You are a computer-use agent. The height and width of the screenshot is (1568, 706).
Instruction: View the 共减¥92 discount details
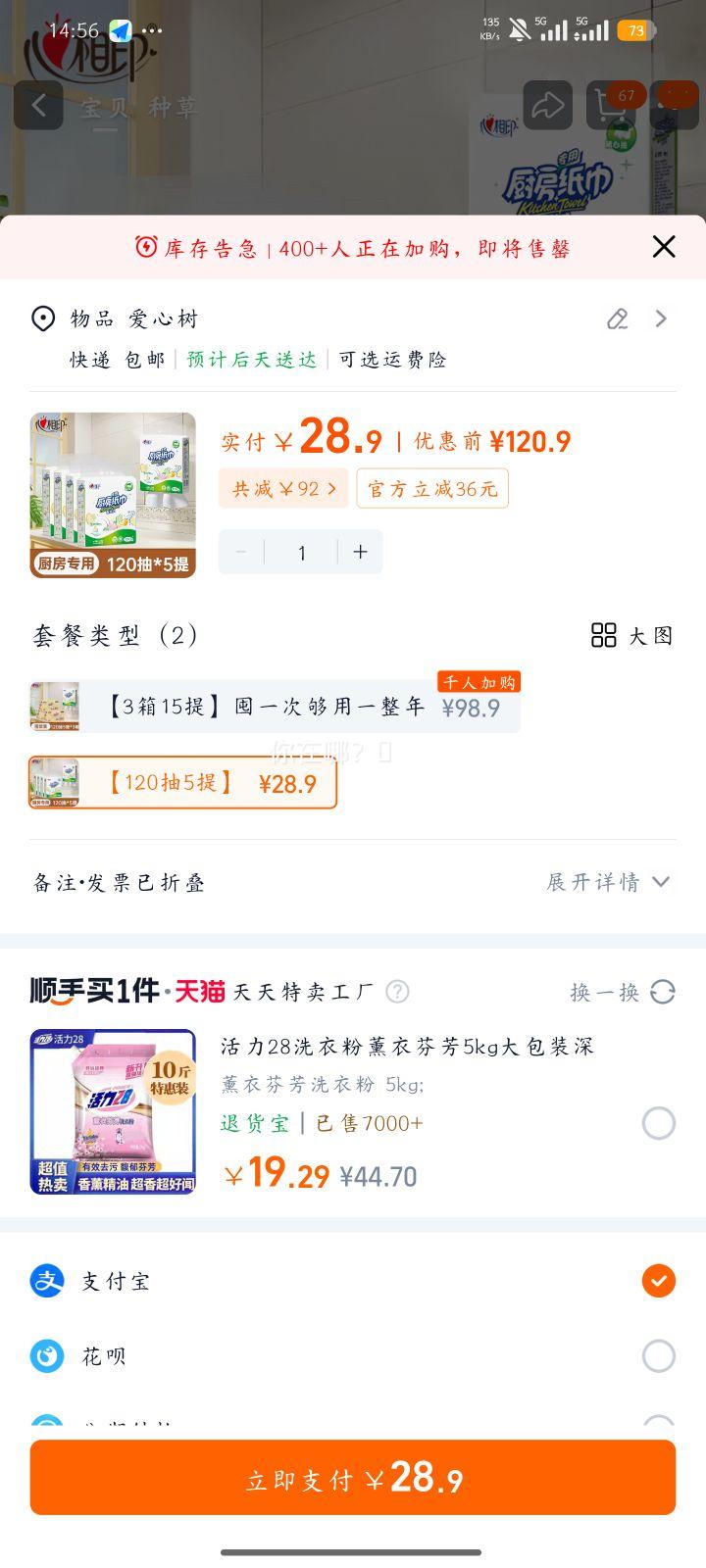tap(283, 487)
